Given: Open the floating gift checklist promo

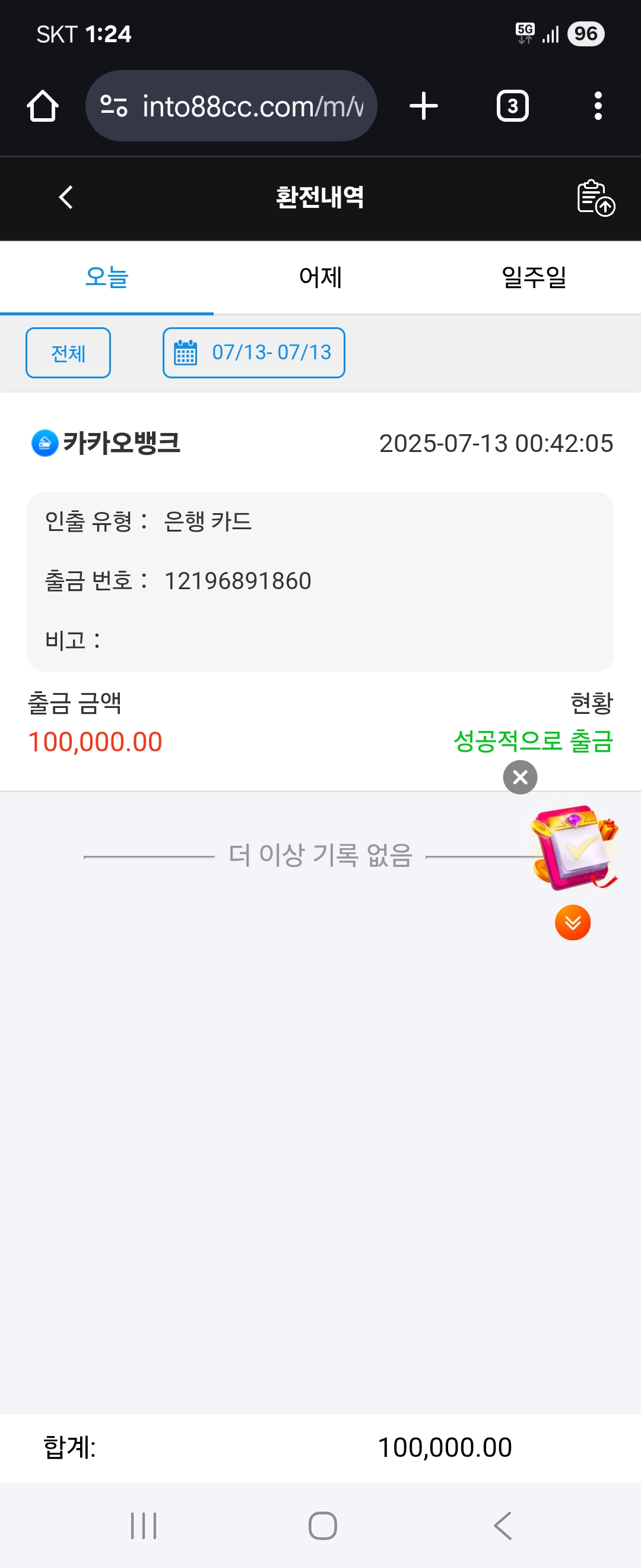Looking at the screenshot, I should [573, 848].
